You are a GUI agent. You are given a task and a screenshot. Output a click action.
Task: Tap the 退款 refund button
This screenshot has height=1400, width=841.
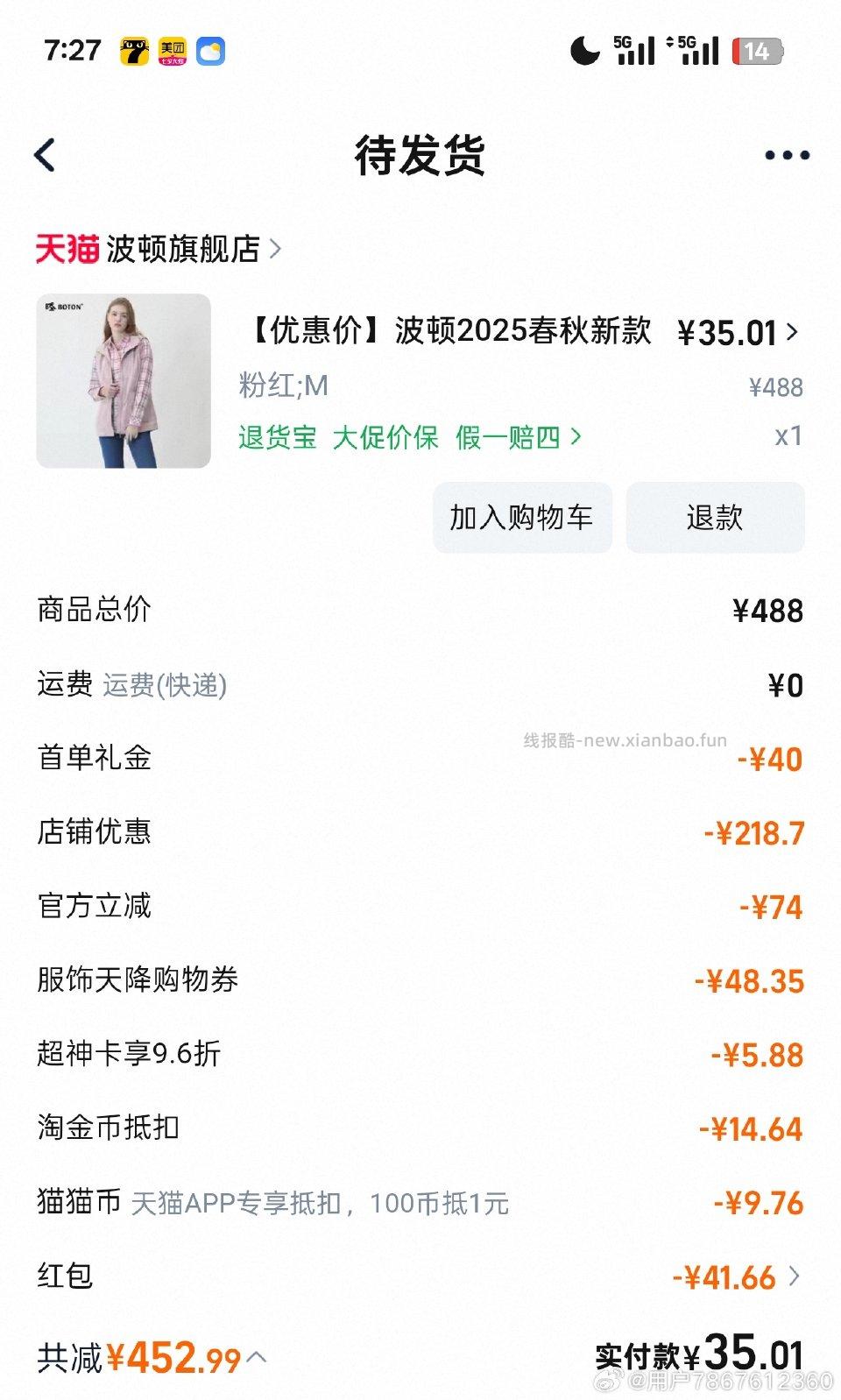tap(714, 518)
